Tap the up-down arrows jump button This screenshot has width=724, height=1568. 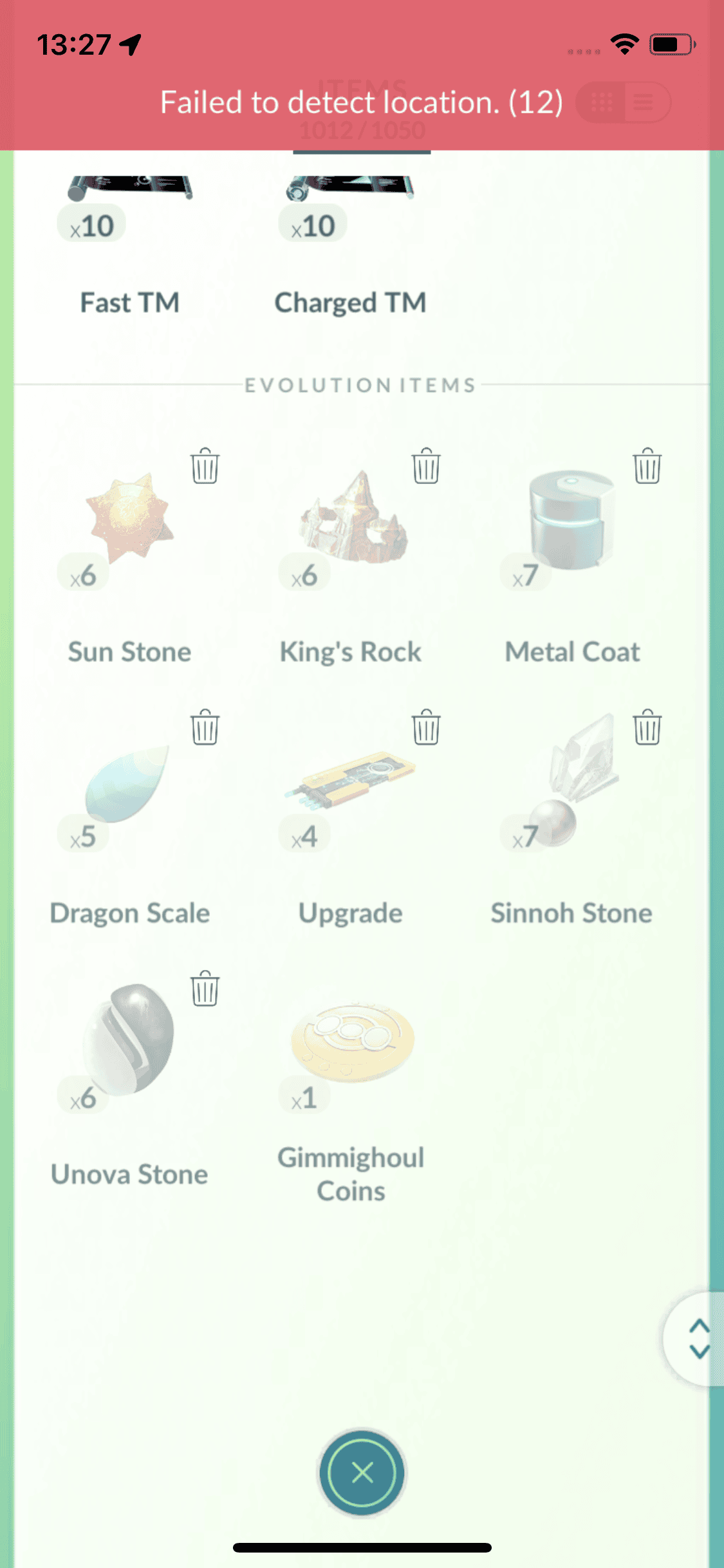699,1339
